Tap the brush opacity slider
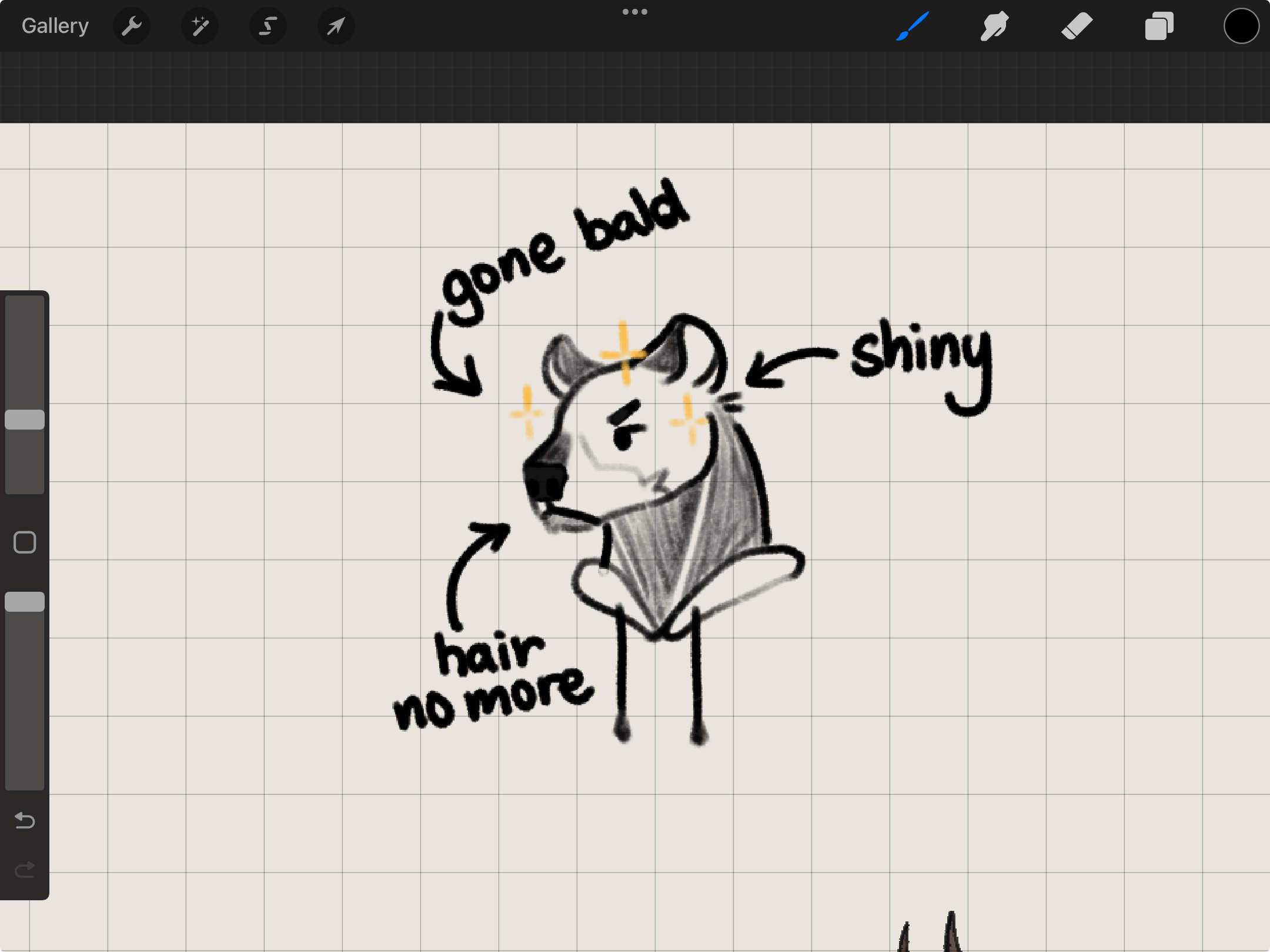The height and width of the screenshot is (952, 1270). coord(25,602)
